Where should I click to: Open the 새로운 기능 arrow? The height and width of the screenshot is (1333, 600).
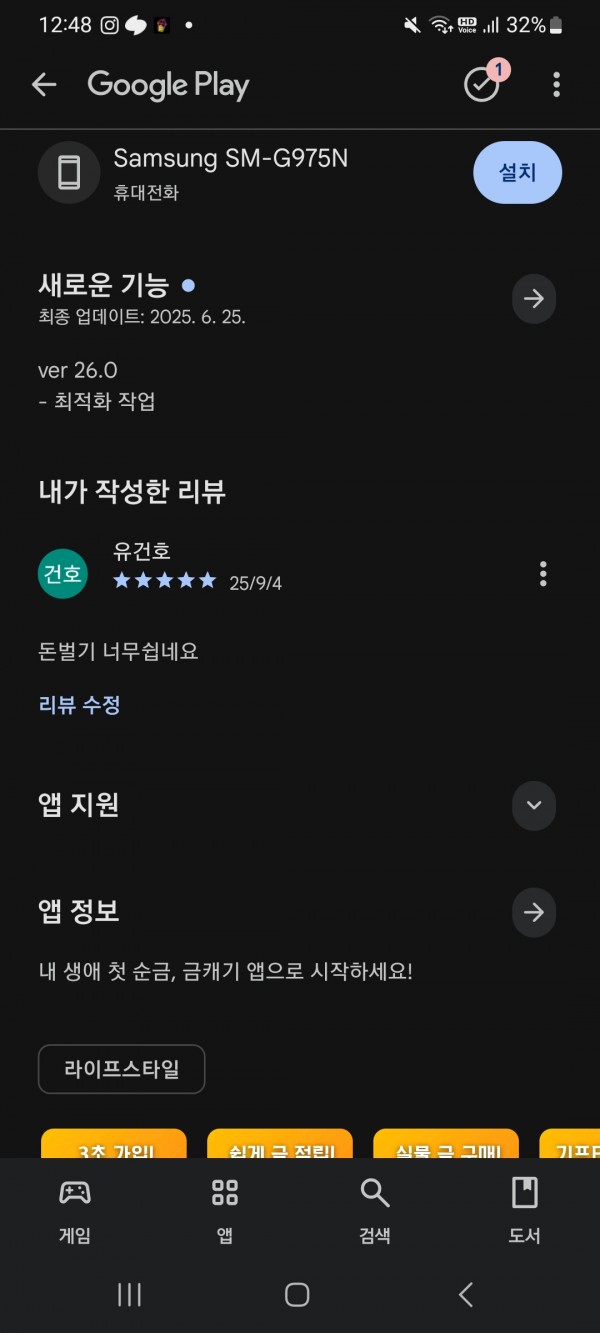534,299
